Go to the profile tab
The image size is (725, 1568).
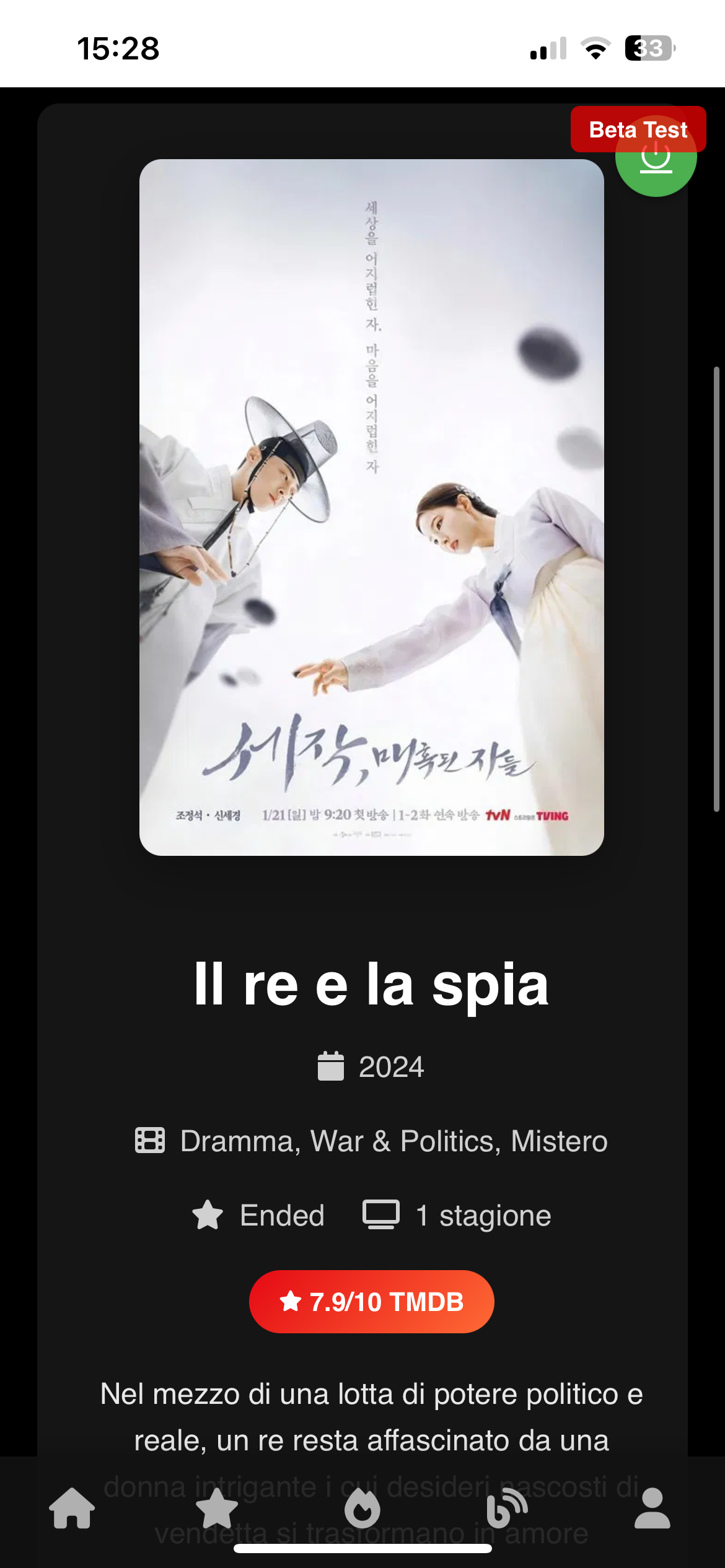tap(652, 1509)
